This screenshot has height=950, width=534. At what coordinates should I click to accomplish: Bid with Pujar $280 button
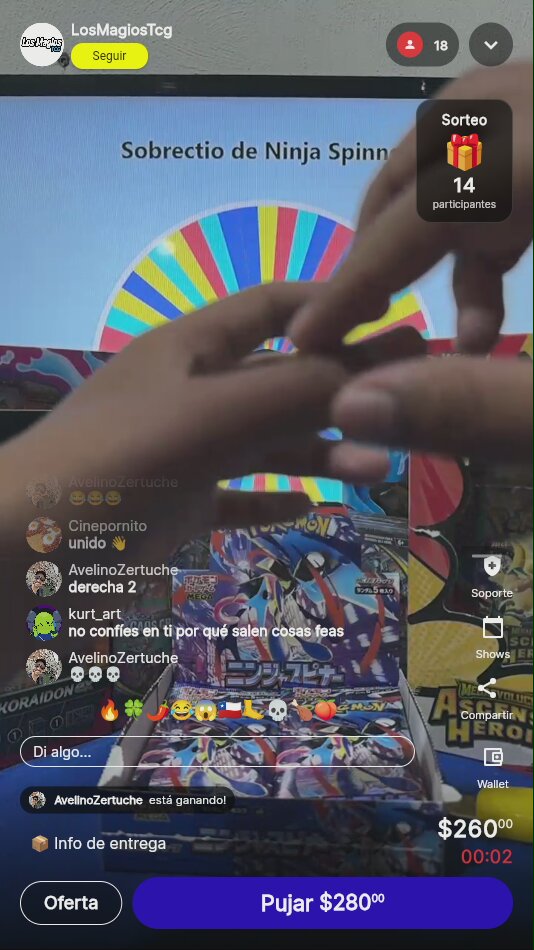(322, 903)
